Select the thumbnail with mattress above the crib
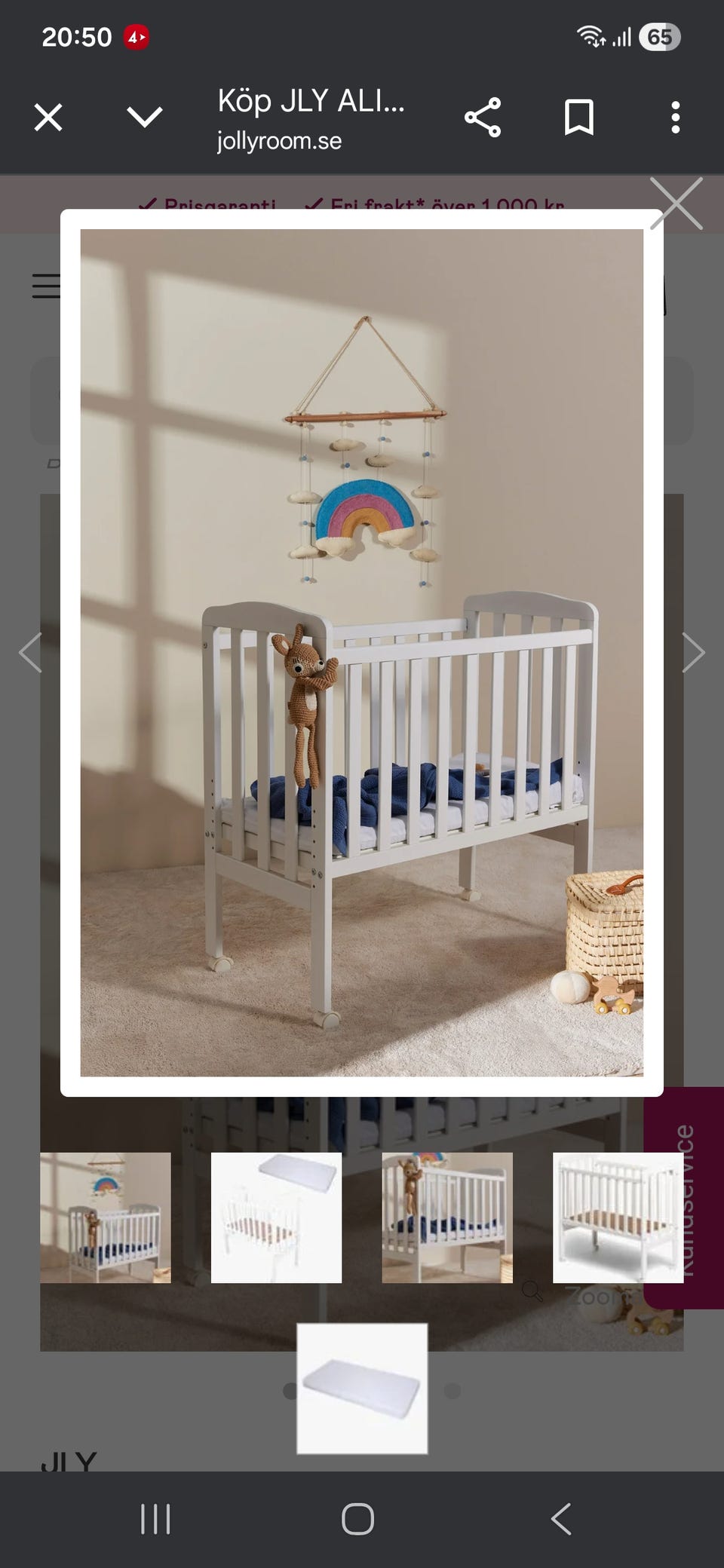This screenshot has height=1568, width=724. point(276,1217)
